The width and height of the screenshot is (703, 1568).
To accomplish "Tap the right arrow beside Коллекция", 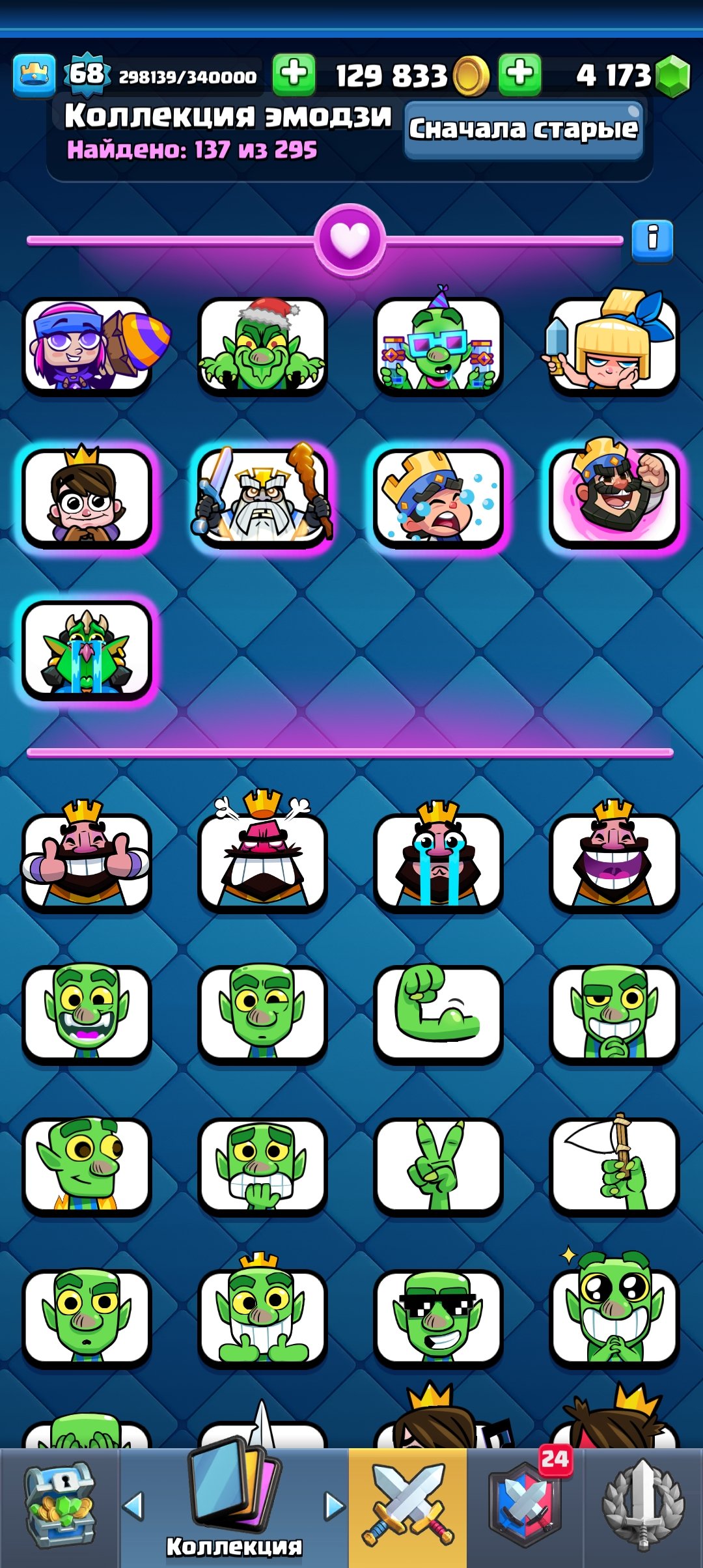I will (335, 1505).
